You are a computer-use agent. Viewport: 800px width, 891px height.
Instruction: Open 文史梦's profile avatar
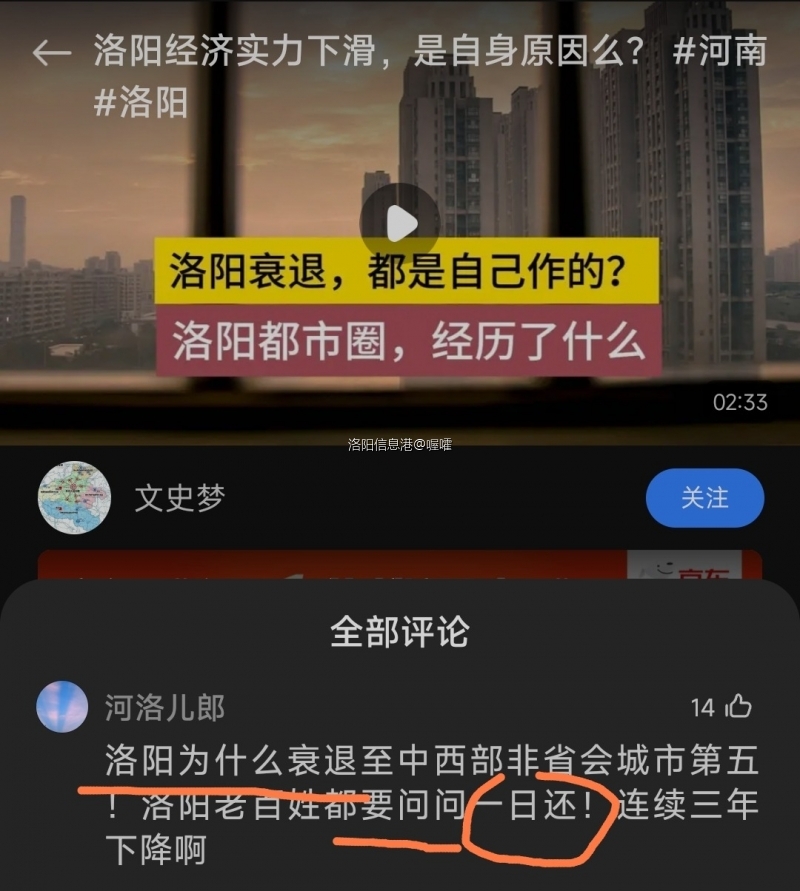click(x=74, y=498)
